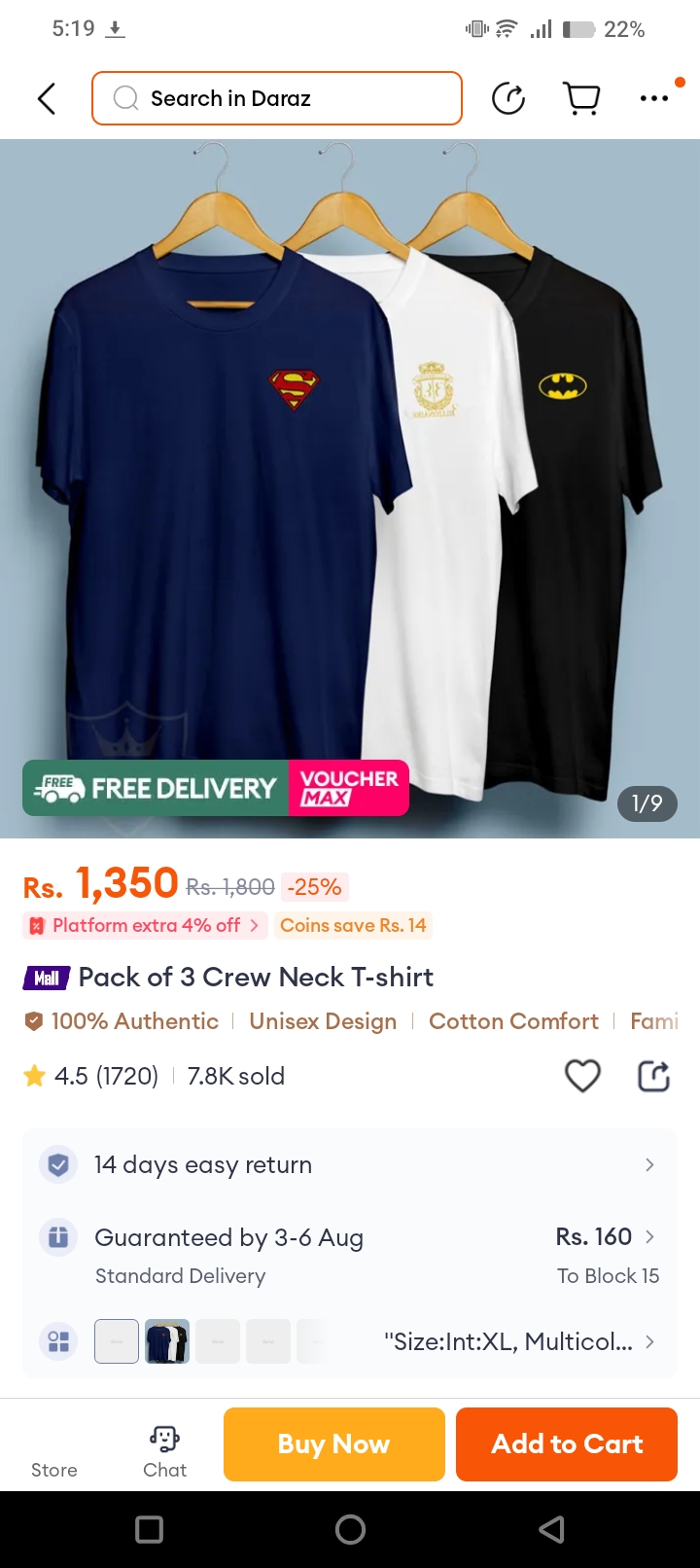
Task: Open Platform extra 4% off voucher
Action: [x=146, y=925]
